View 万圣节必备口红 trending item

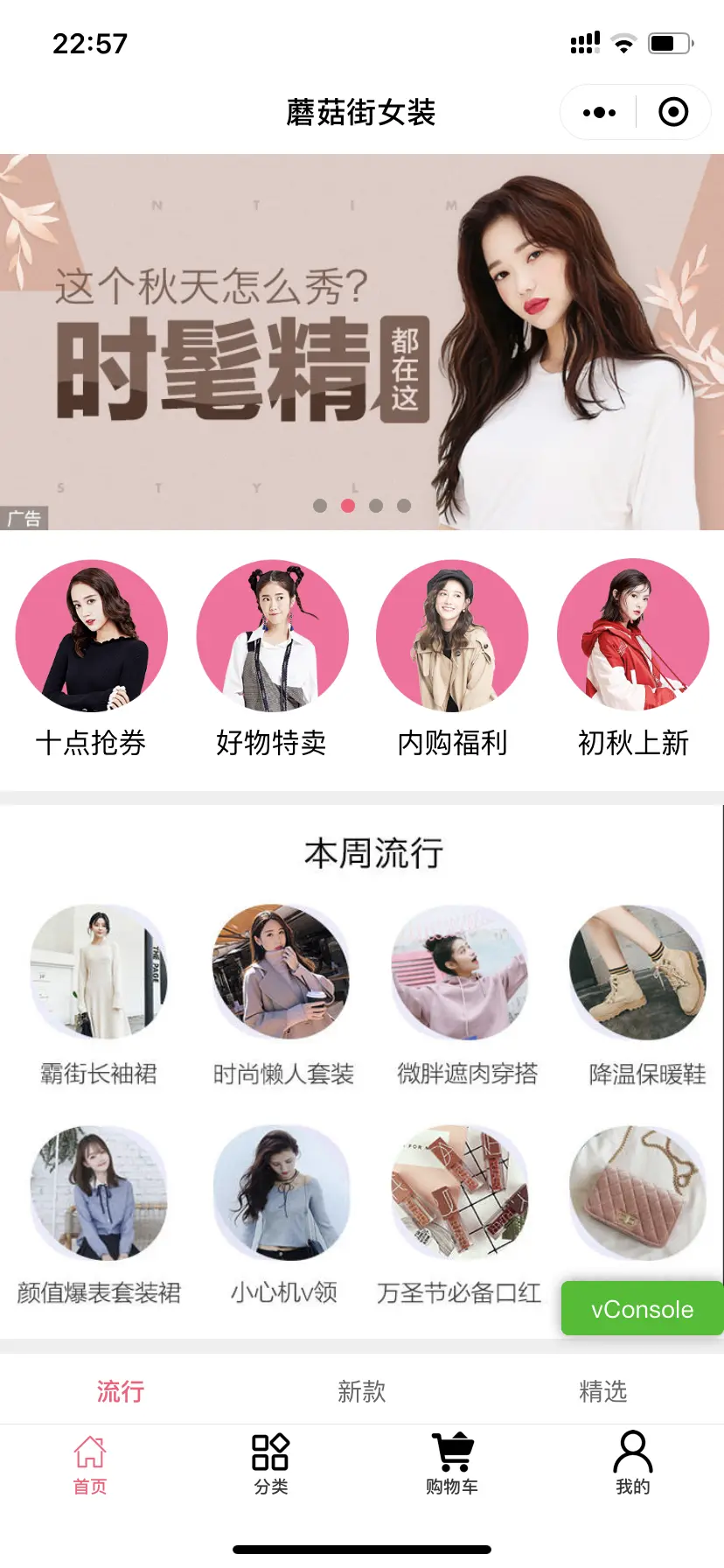[459, 1216]
